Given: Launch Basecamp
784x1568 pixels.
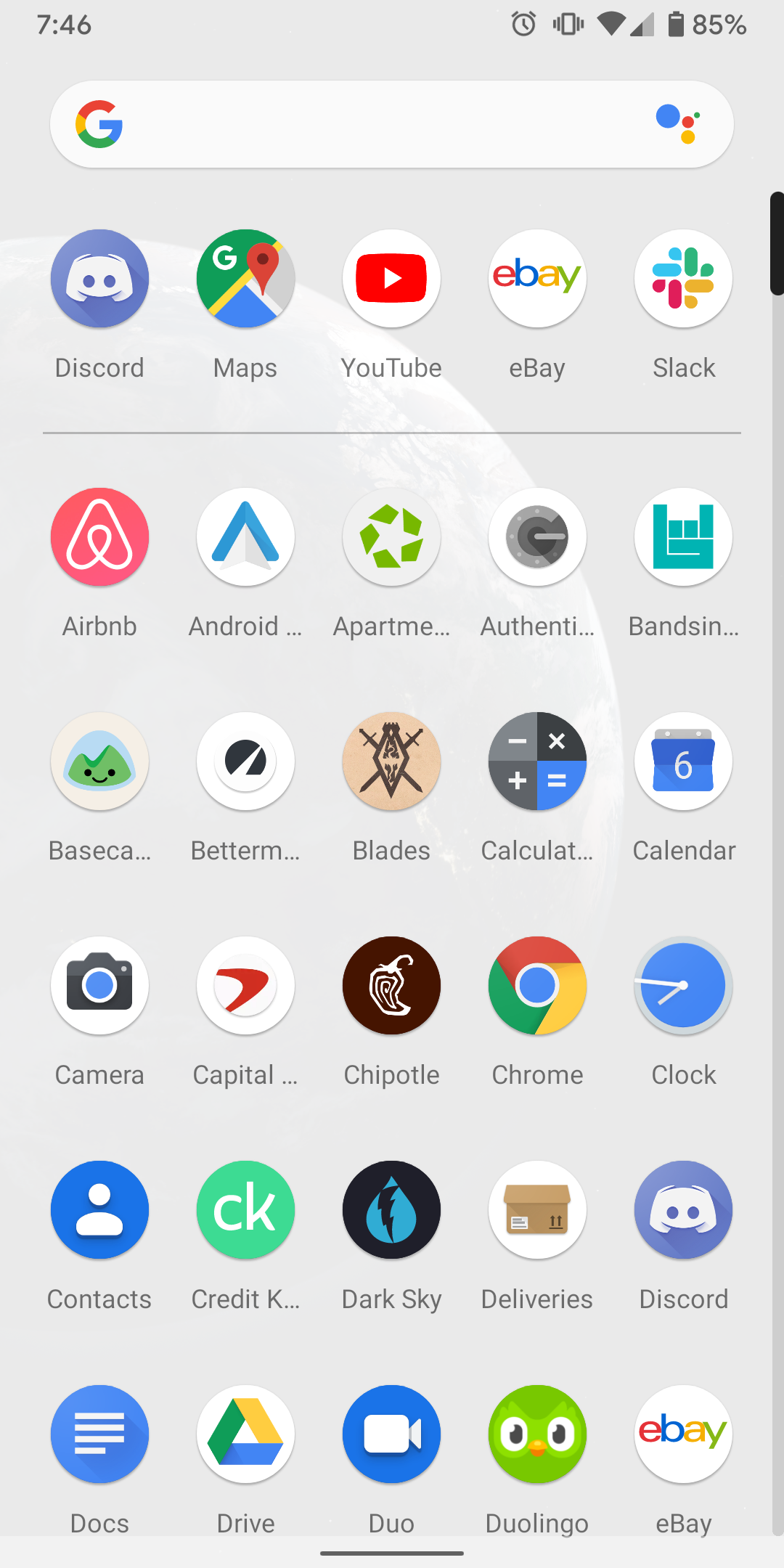Looking at the screenshot, I should pos(99,761).
